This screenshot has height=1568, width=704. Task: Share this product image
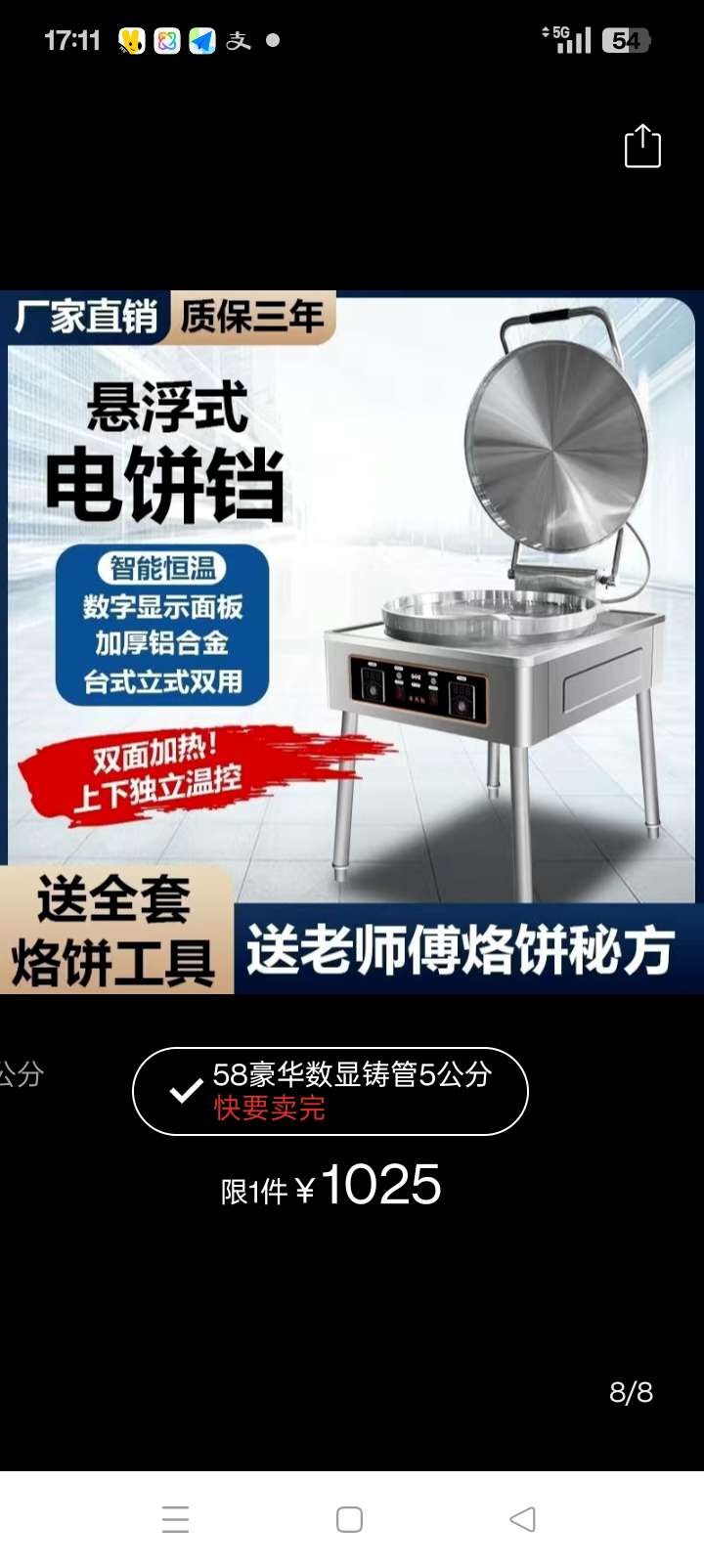click(x=642, y=147)
